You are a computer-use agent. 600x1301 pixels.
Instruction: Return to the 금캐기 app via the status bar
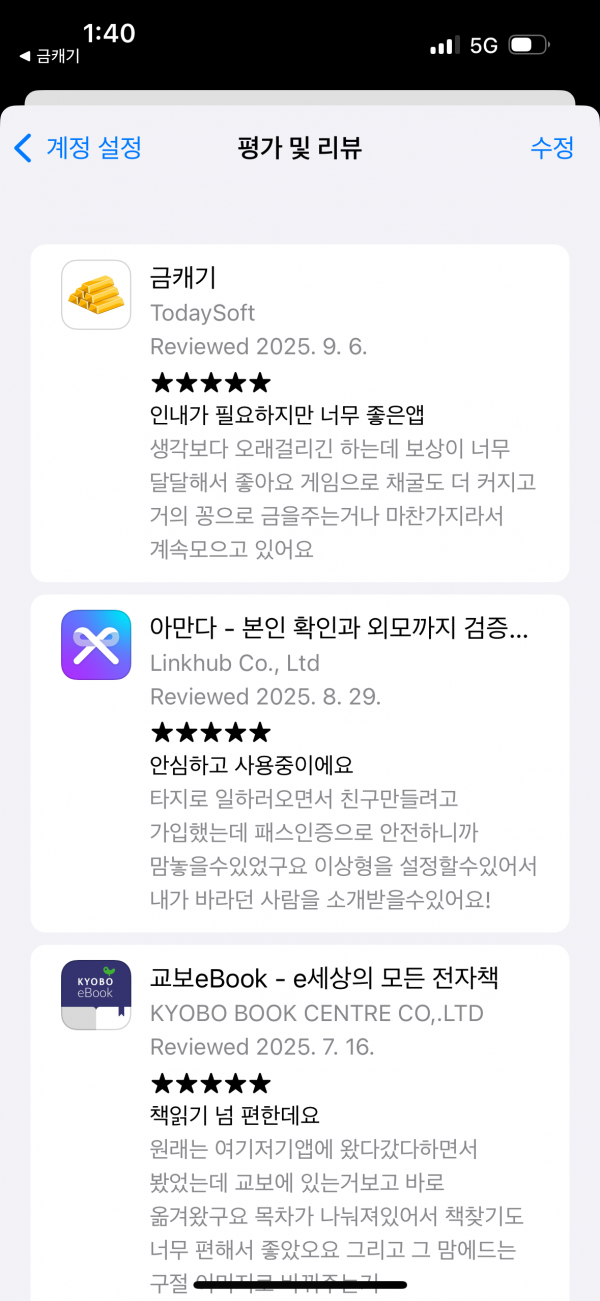[x=50, y=57]
